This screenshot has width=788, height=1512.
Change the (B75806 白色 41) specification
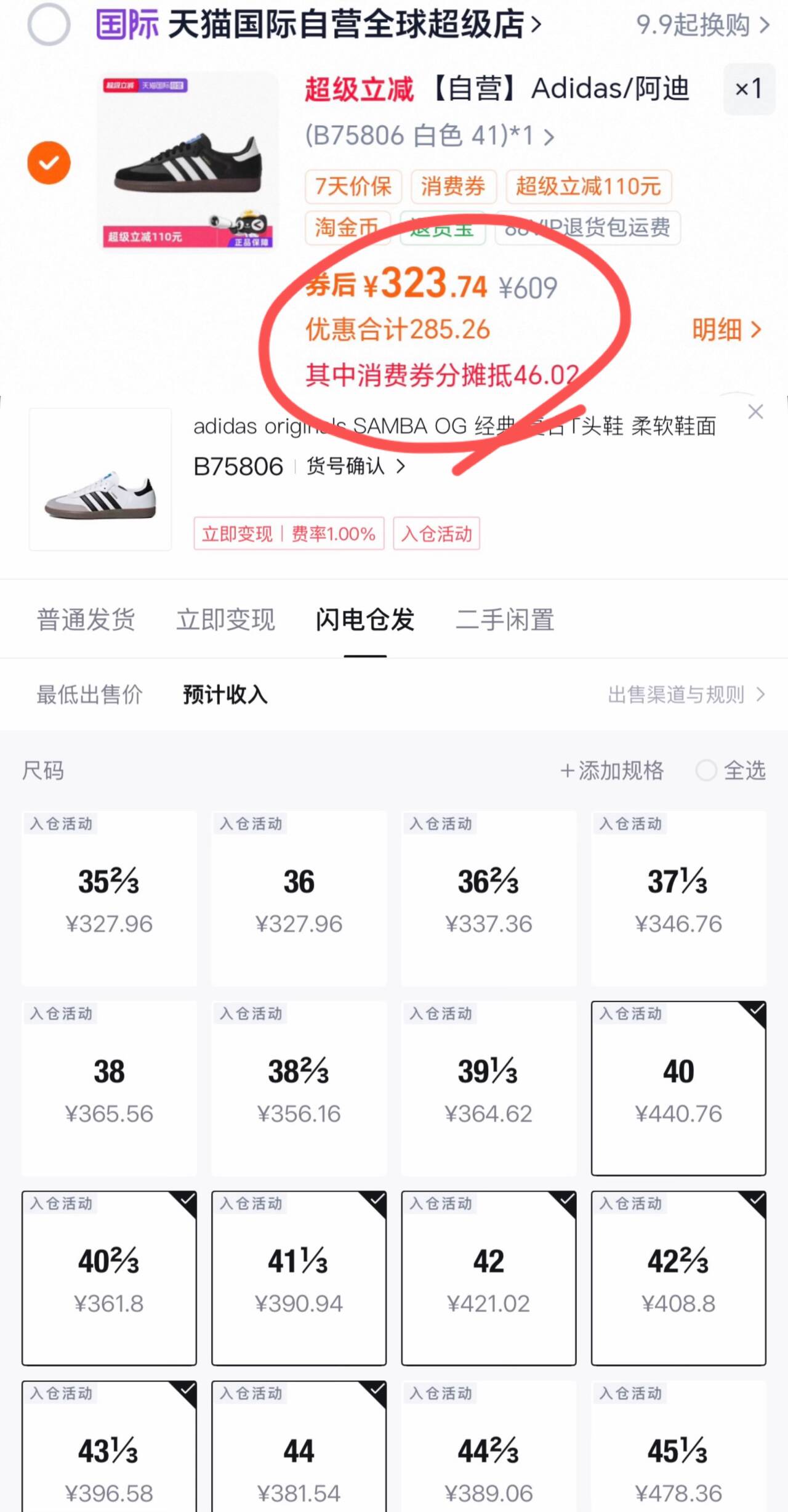click(x=430, y=135)
